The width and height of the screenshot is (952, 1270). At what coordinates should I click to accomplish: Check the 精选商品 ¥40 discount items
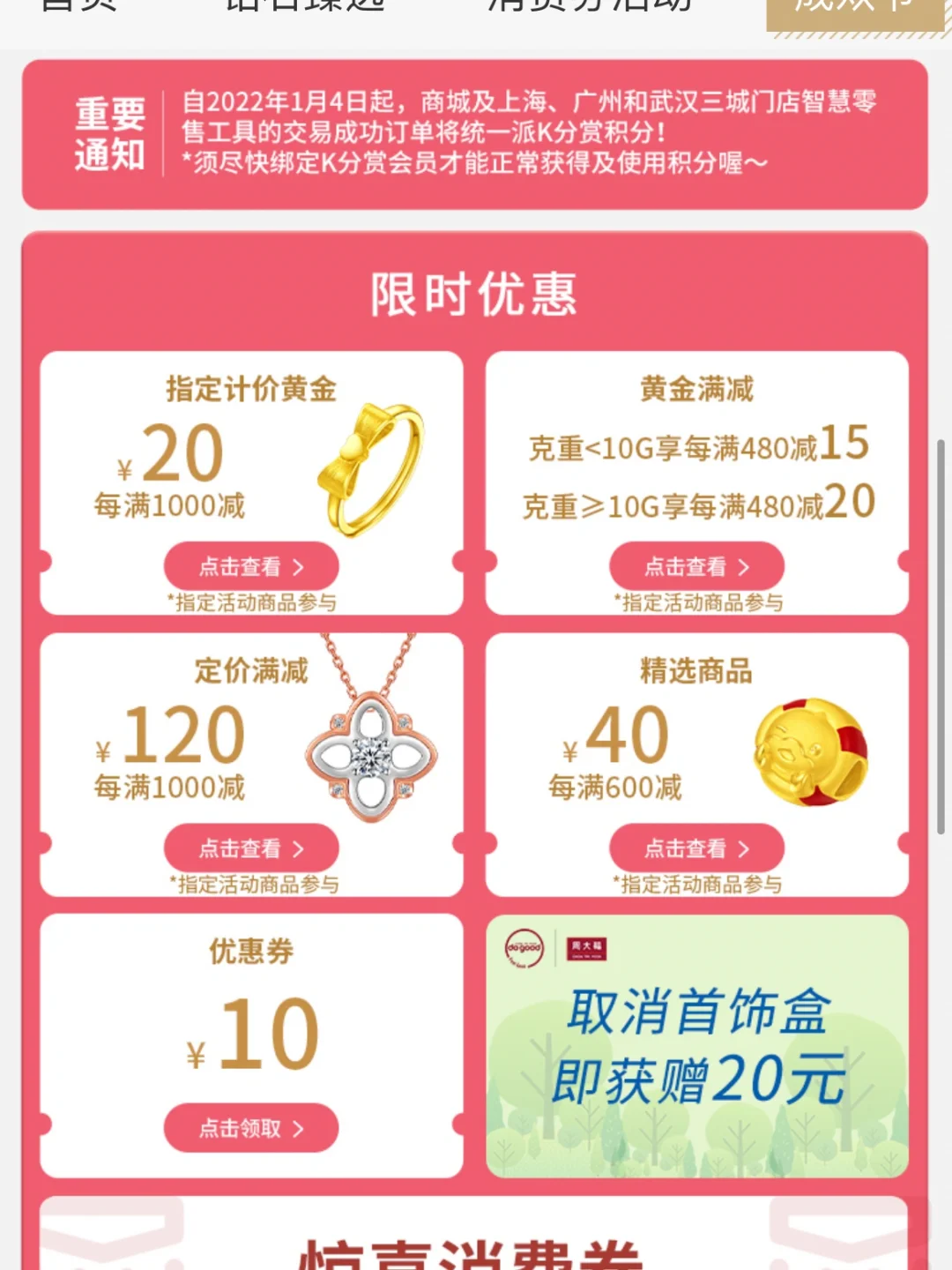pyautogui.click(x=696, y=848)
